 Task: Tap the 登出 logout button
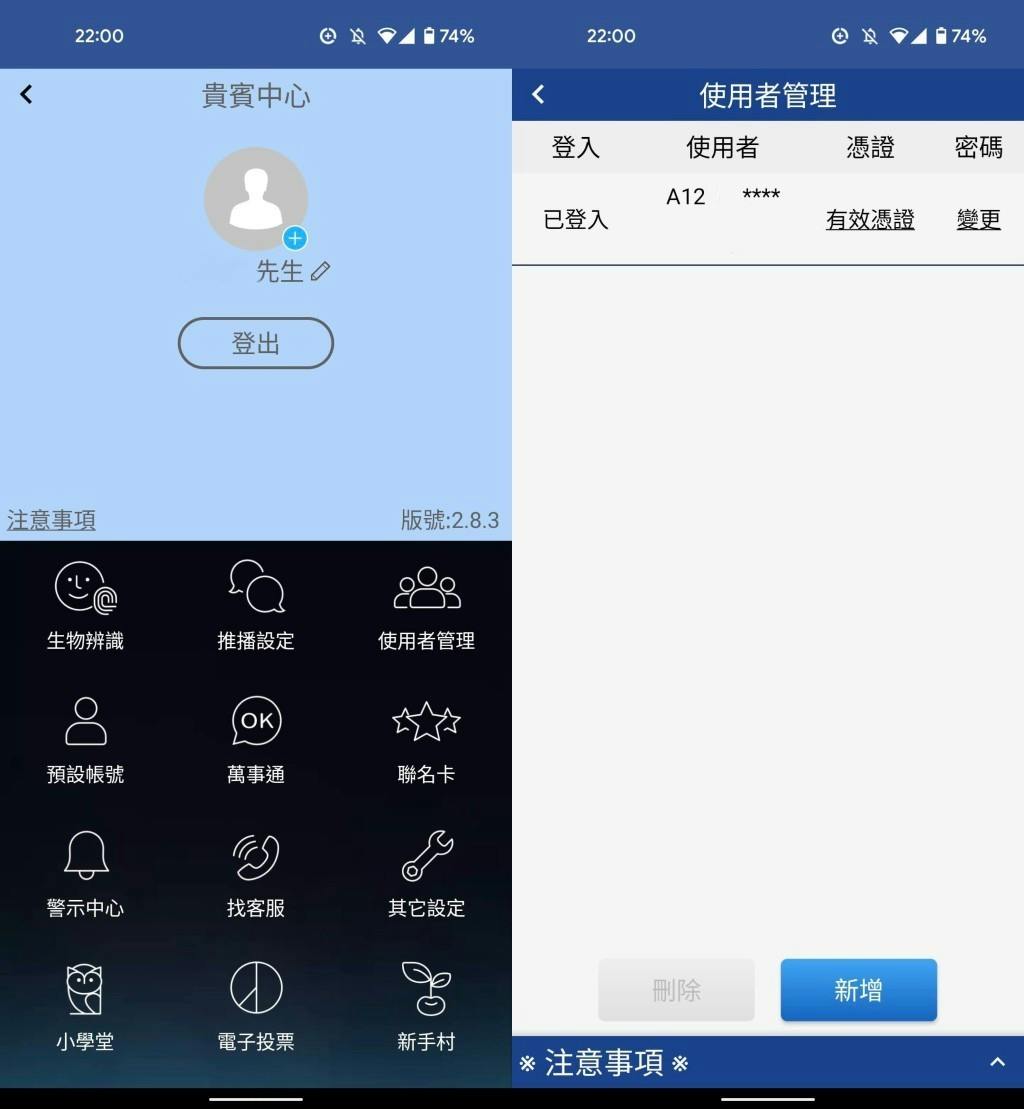pyautogui.click(x=255, y=344)
